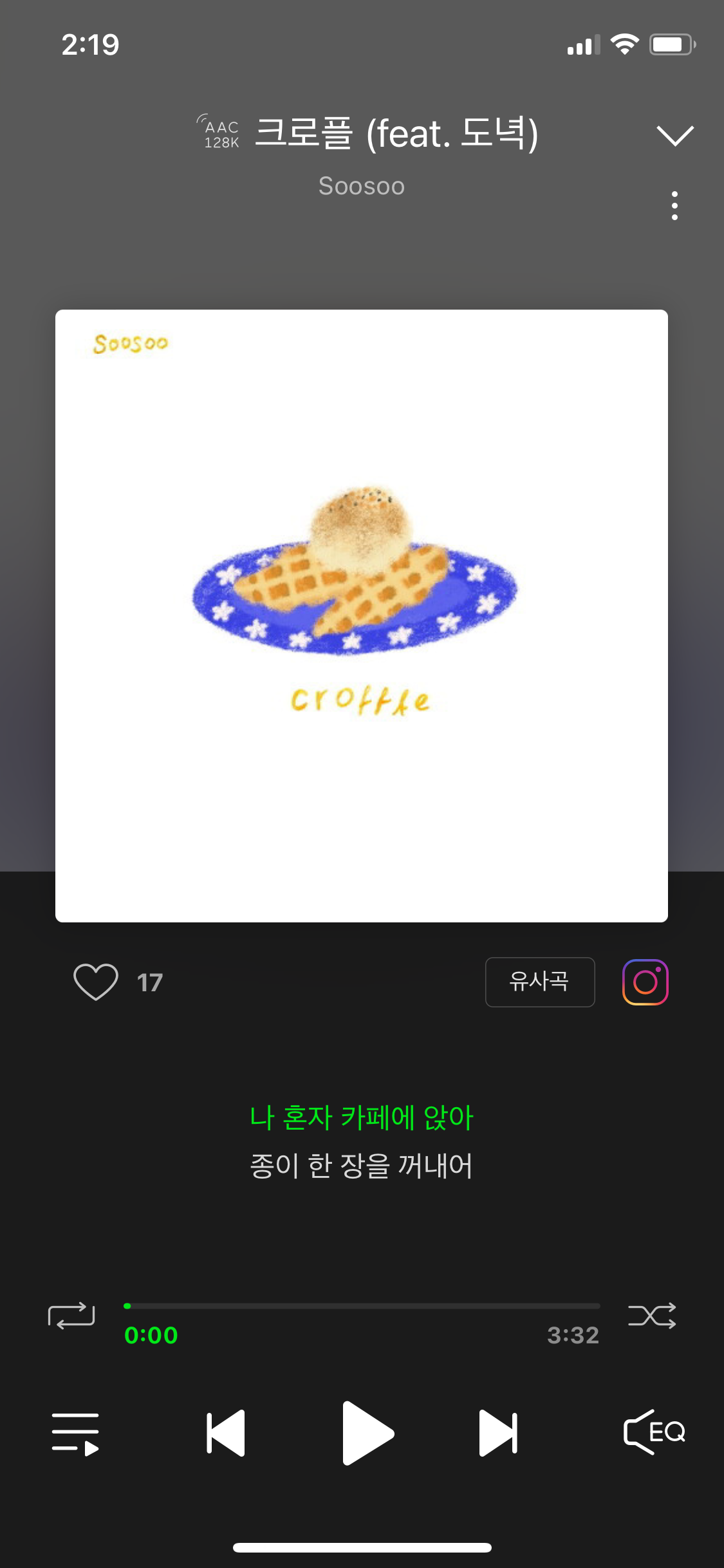The height and width of the screenshot is (1568, 724).
Task: Share the track to Instagram
Action: 645,982
